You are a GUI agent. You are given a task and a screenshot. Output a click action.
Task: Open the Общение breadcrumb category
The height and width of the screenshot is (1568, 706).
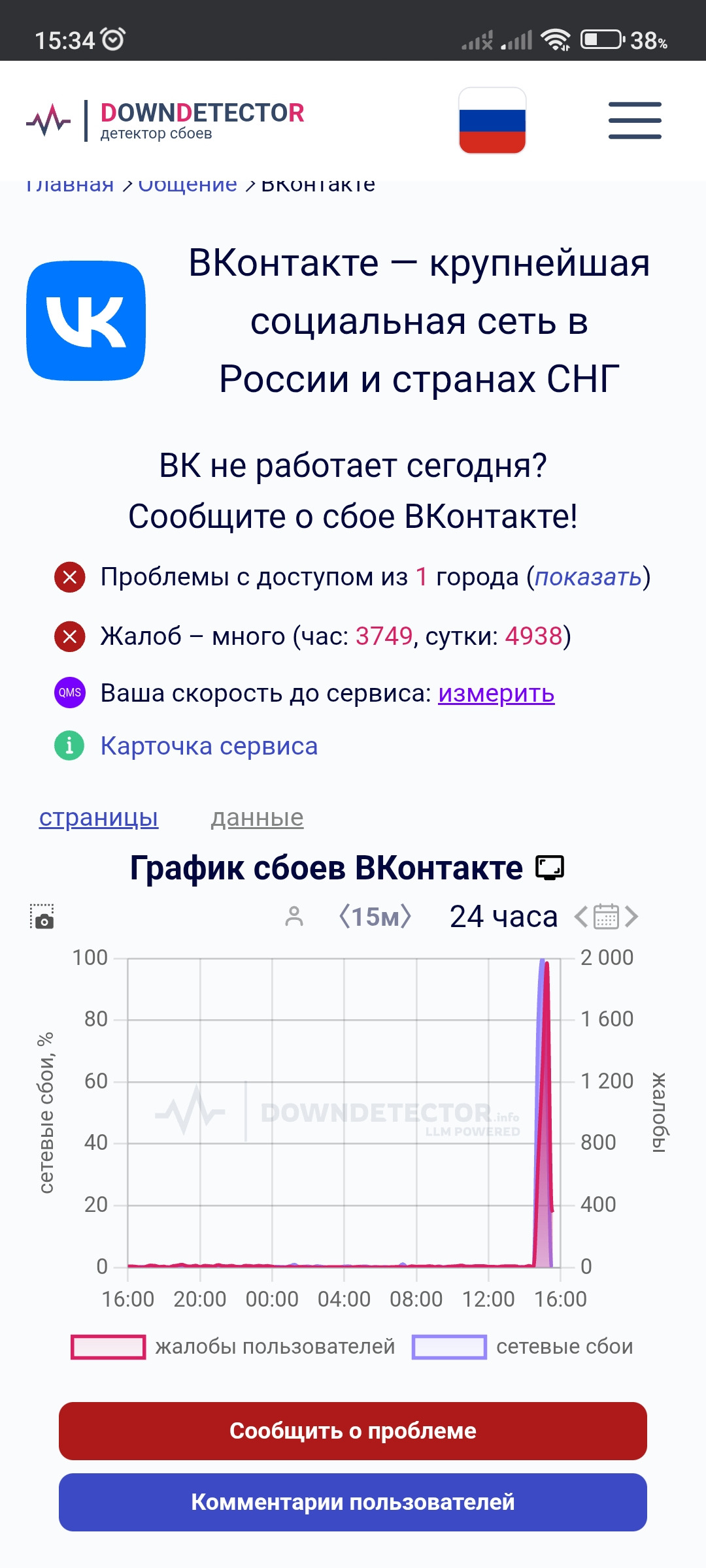[x=188, y=186]
